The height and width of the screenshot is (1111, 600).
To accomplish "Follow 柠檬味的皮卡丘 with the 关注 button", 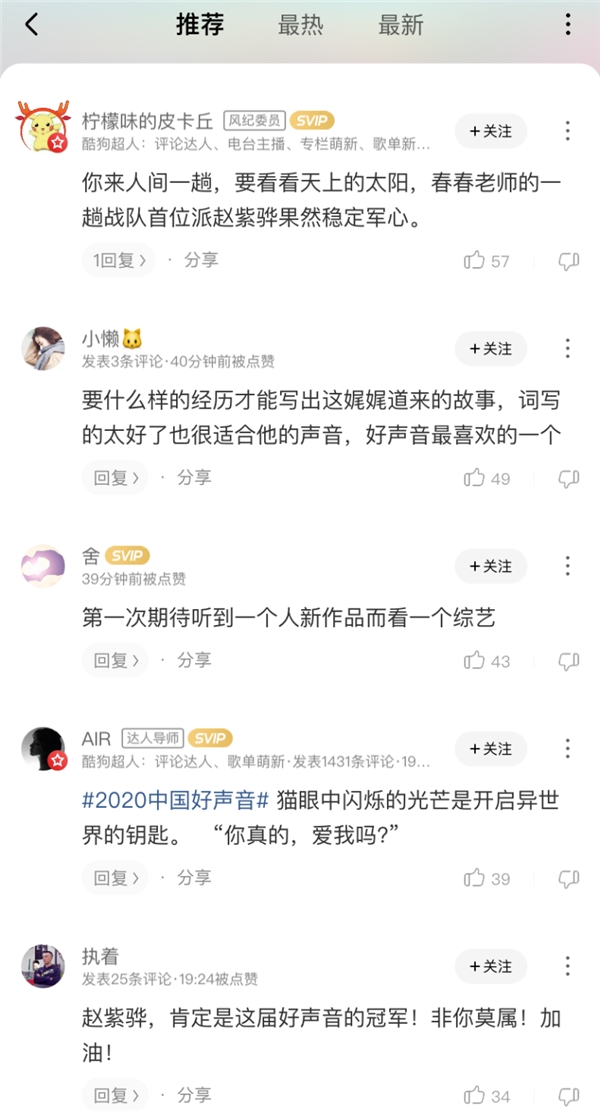I will (x=490, y=131).
